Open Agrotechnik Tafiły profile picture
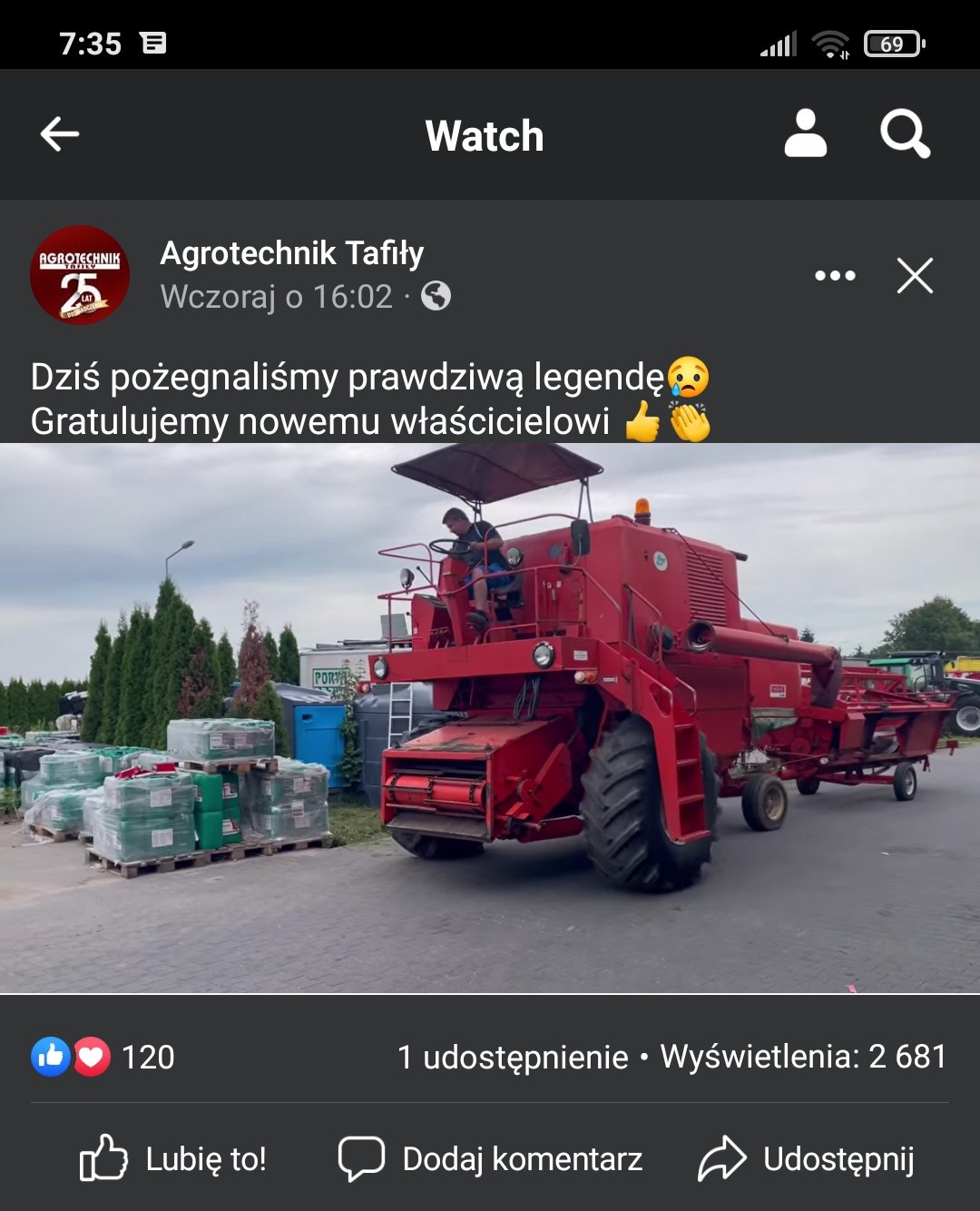 pos(80,274)
